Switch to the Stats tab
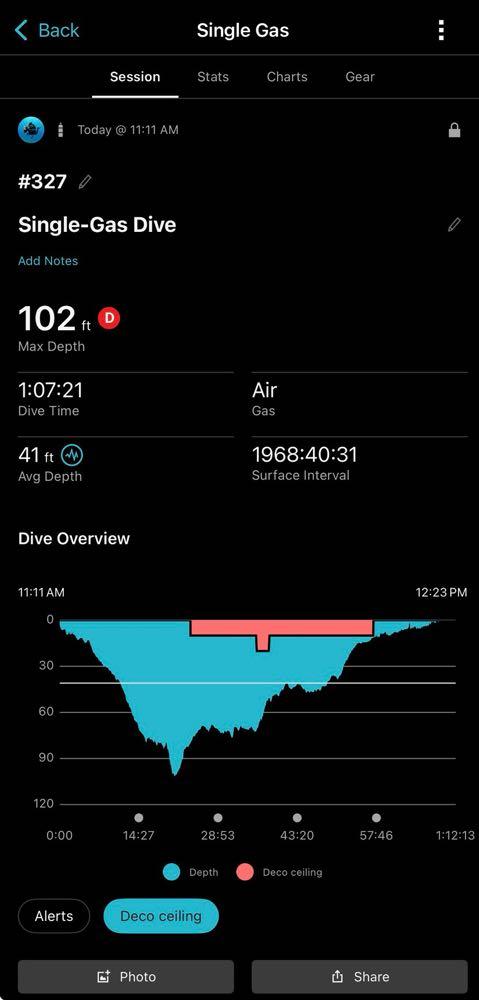This screenshot has height=1000, width=479. pos(213,77)
